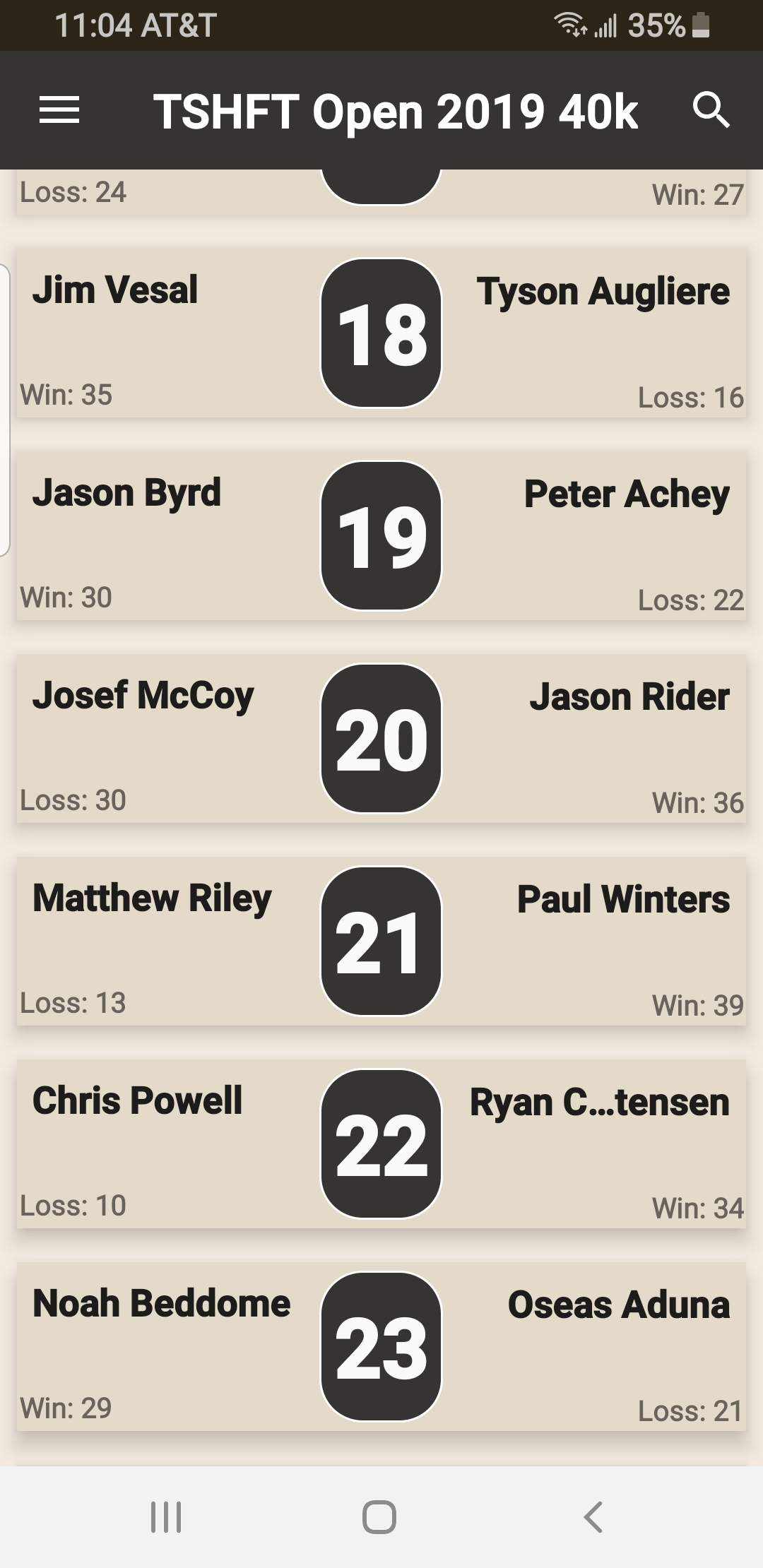Open the search icon in the app bar

[x=710, y=110]
